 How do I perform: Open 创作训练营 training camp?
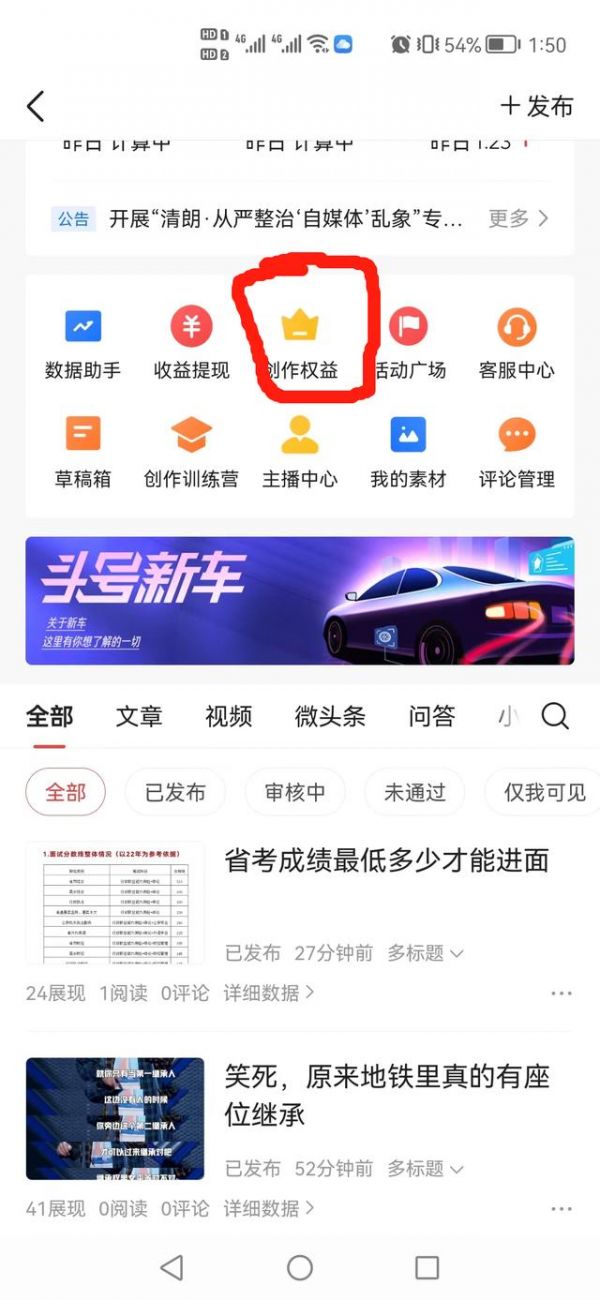point(191,452)
